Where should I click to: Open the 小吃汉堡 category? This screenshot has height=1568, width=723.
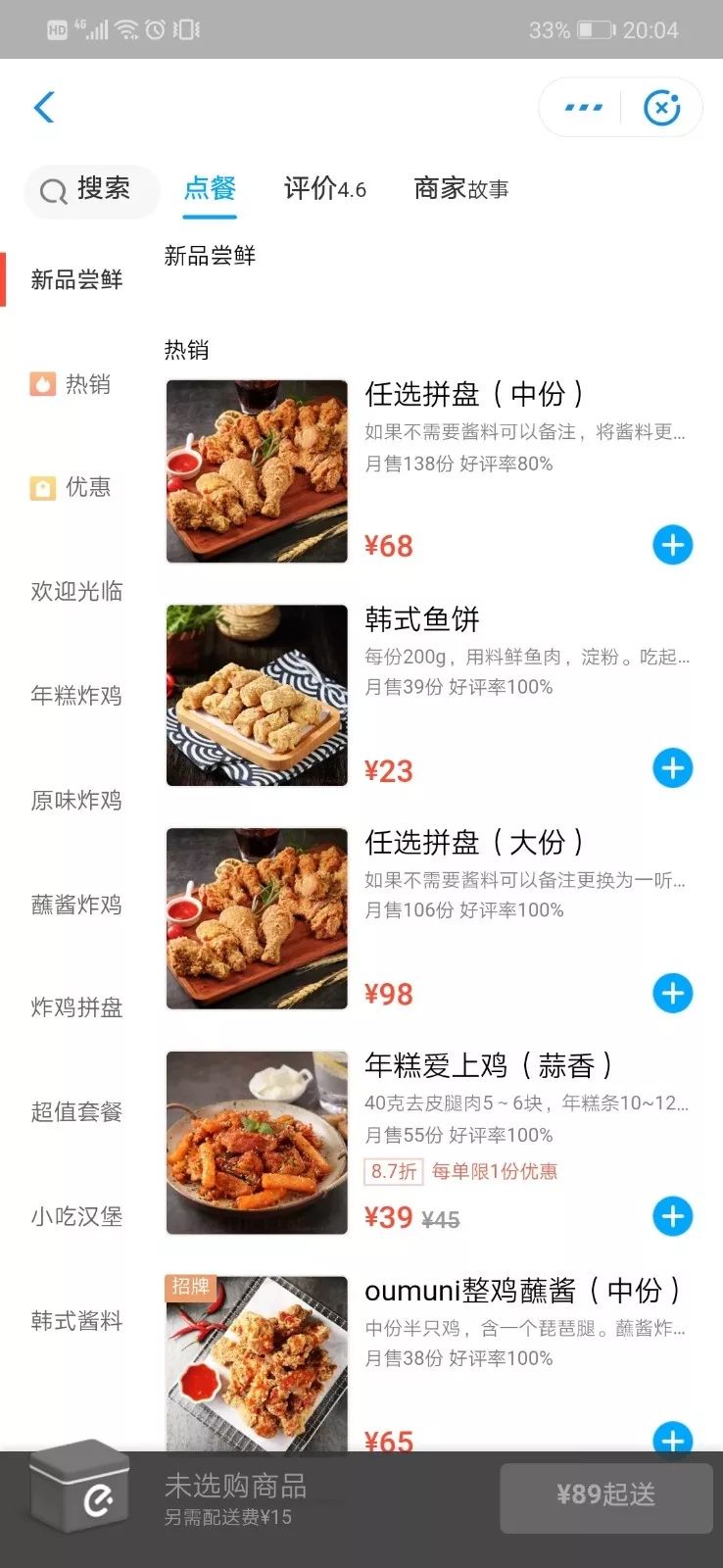76,1217
